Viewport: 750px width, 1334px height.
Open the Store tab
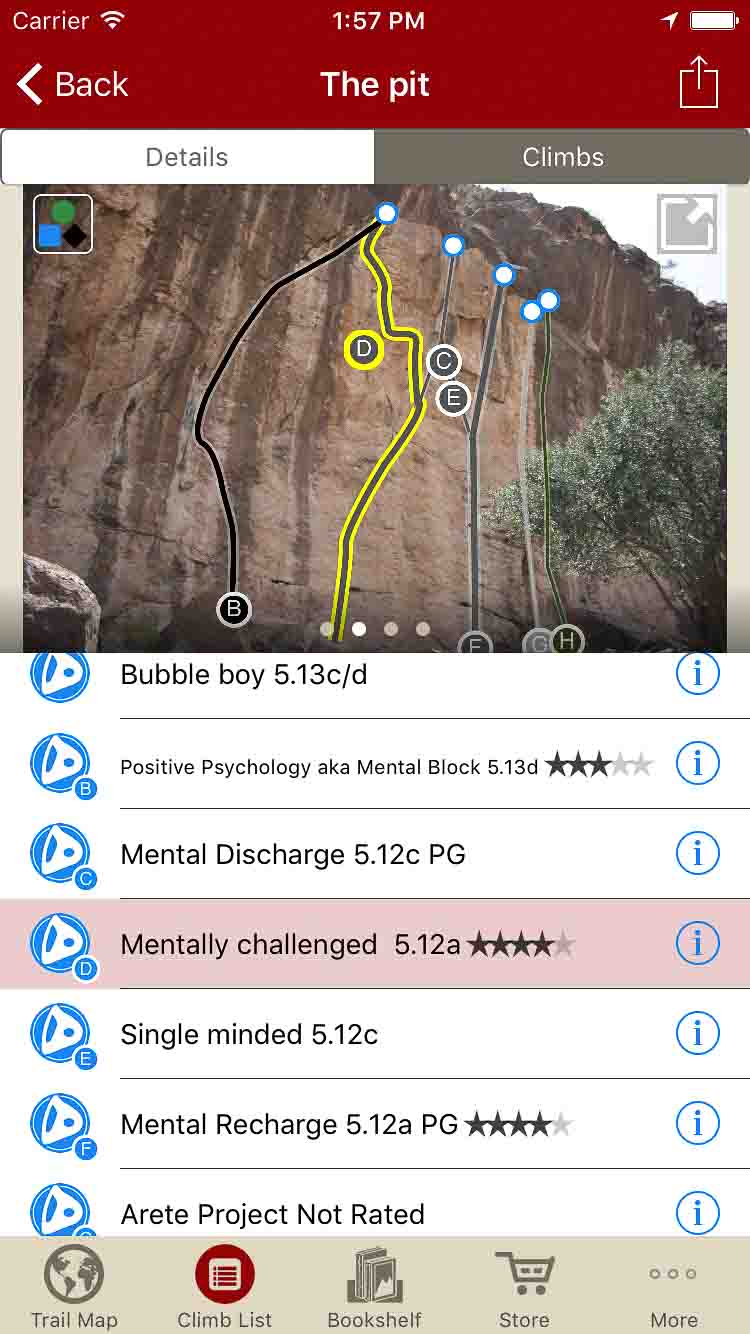(524, 1287)
